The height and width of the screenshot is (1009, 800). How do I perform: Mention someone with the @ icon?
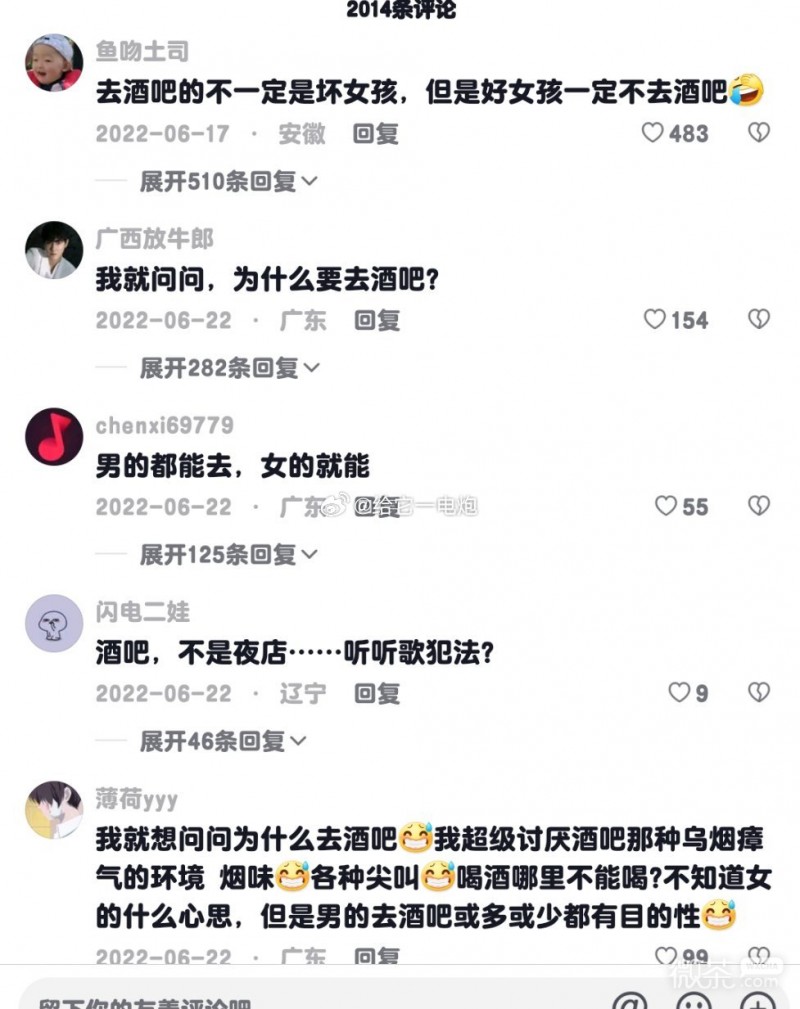pyautogui.click(x=630, y=1000)
